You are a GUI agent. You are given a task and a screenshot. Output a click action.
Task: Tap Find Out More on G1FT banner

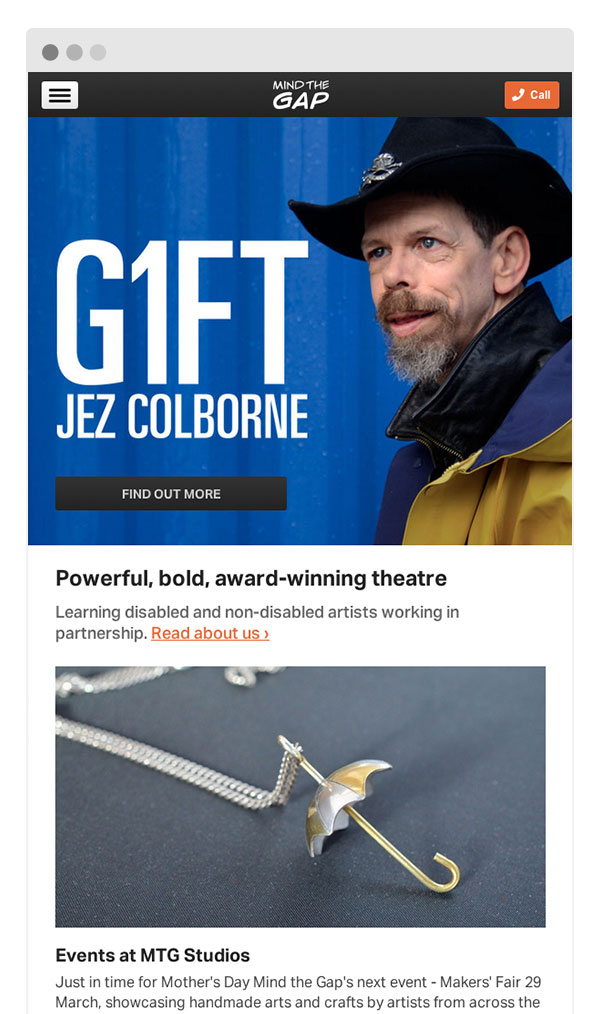(171, 494)
